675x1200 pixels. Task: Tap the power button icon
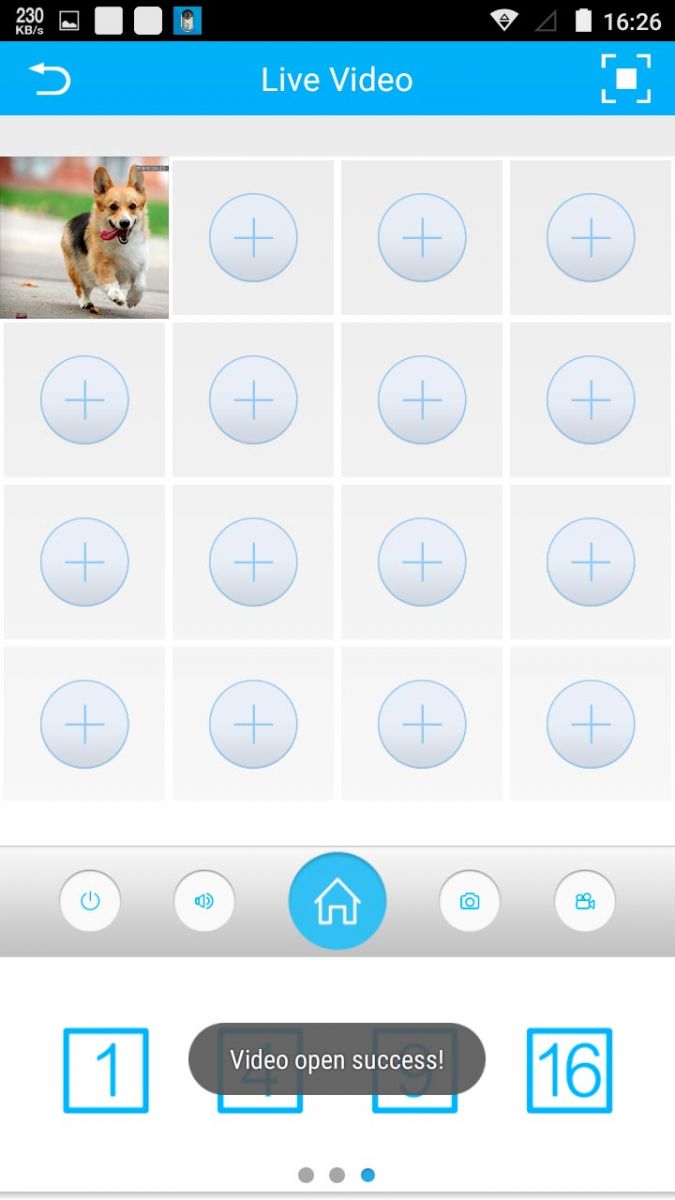(90, 901)
